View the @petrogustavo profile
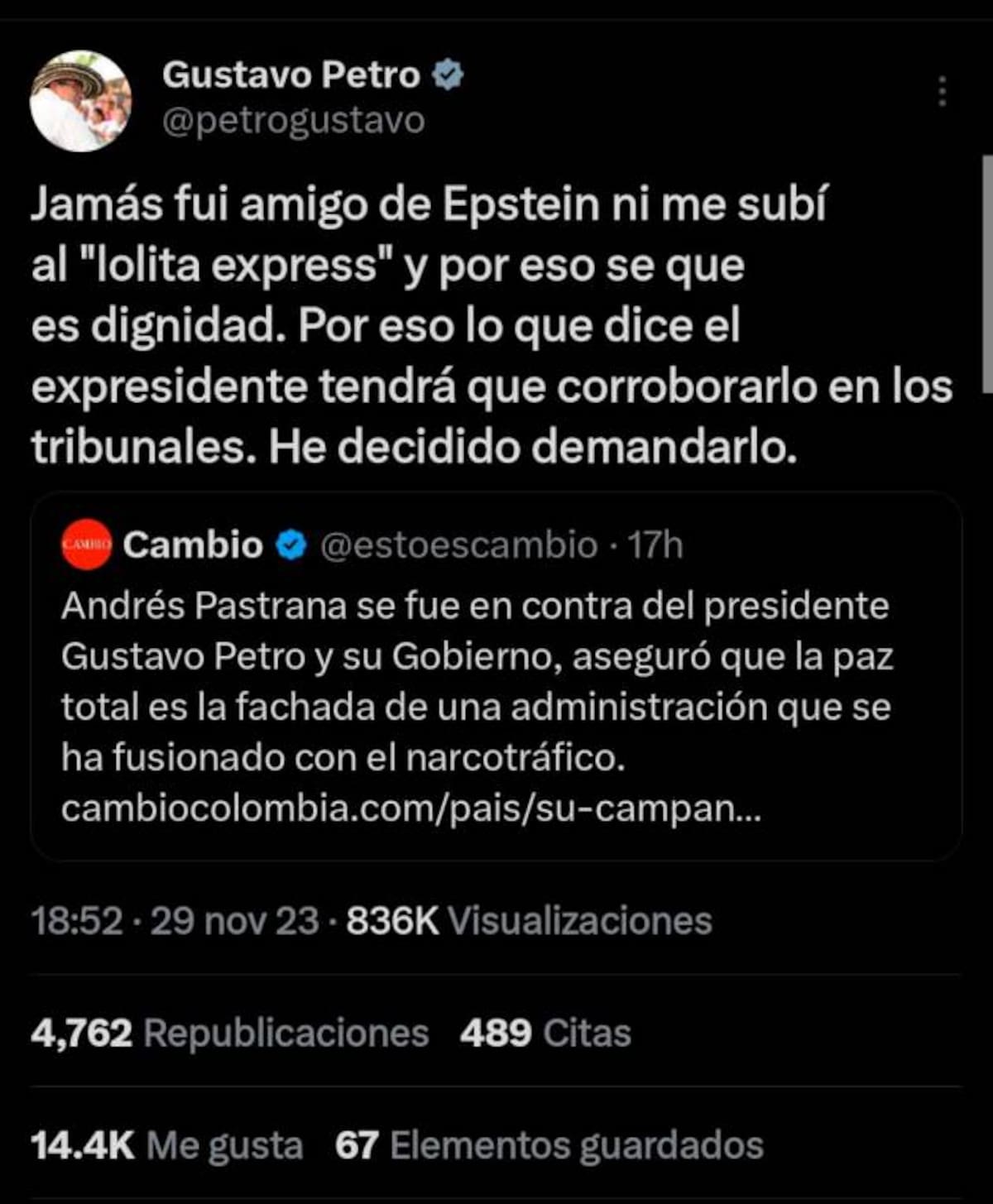The width and height of the screenshot is (993, 1204). coord(294,122)
